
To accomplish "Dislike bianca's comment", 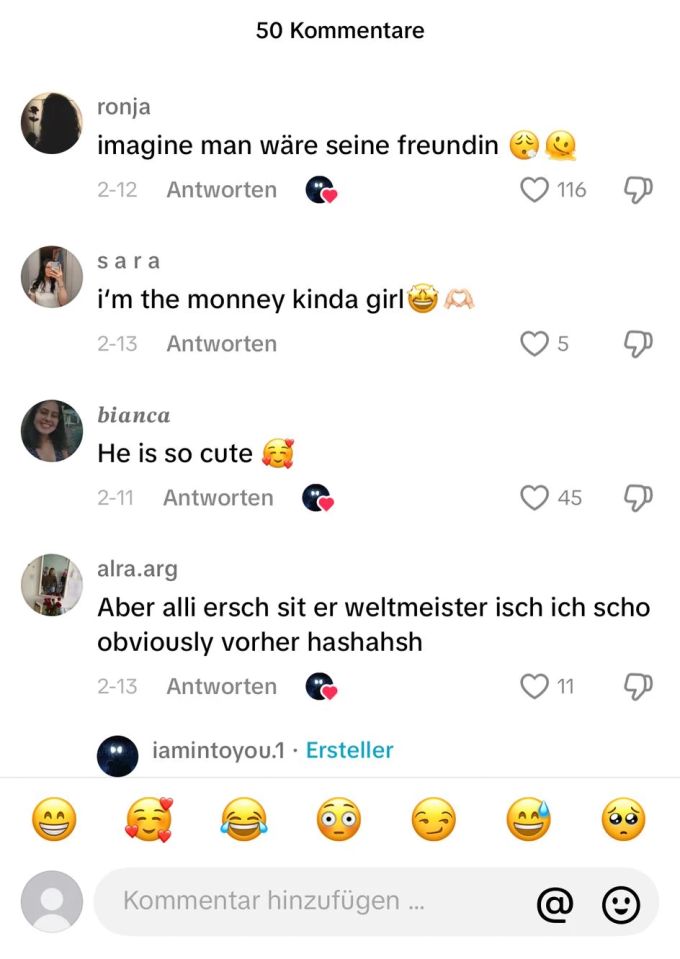I will tap(638, 498).
